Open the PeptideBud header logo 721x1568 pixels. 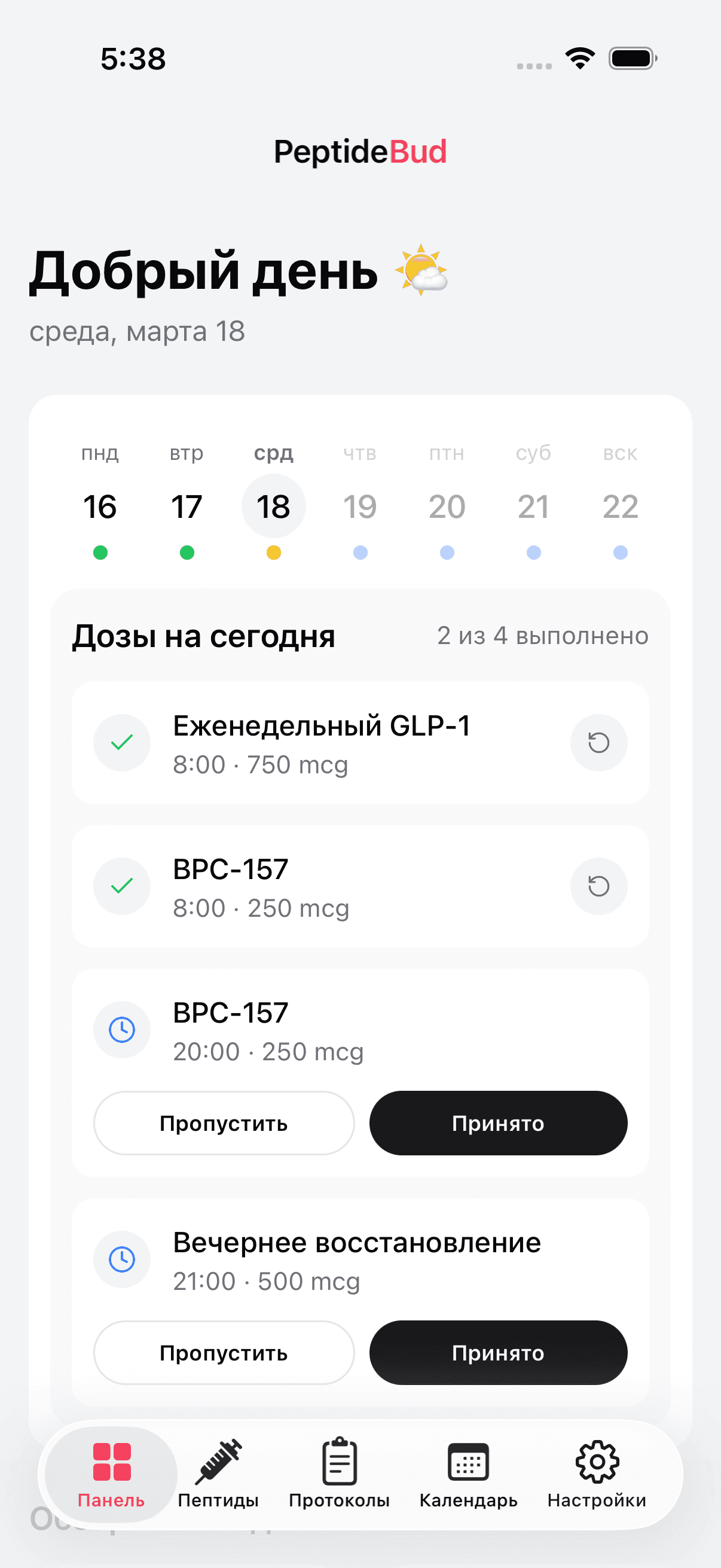coord(360,151)
